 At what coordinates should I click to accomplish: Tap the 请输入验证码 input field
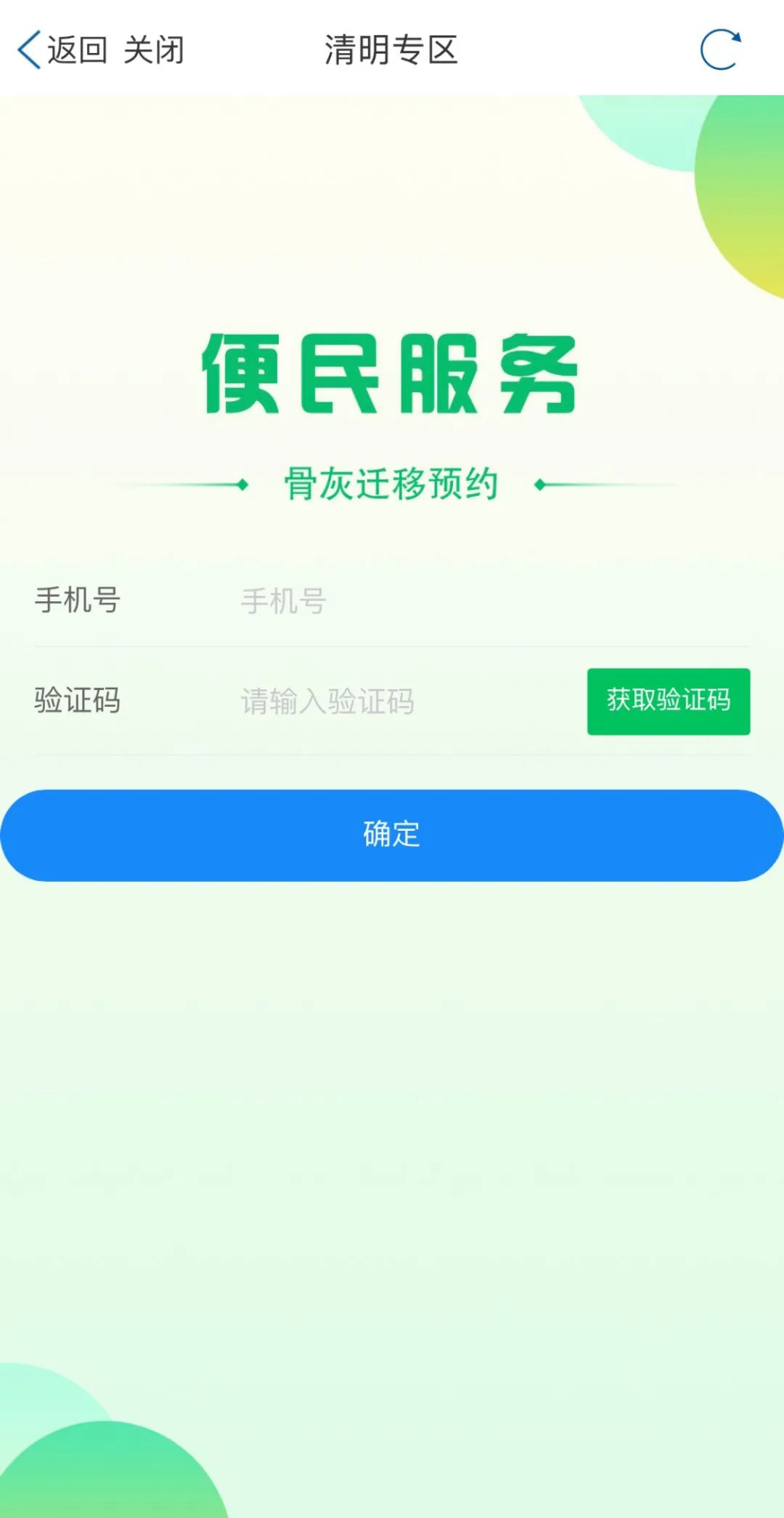click(x=399, y=702)
